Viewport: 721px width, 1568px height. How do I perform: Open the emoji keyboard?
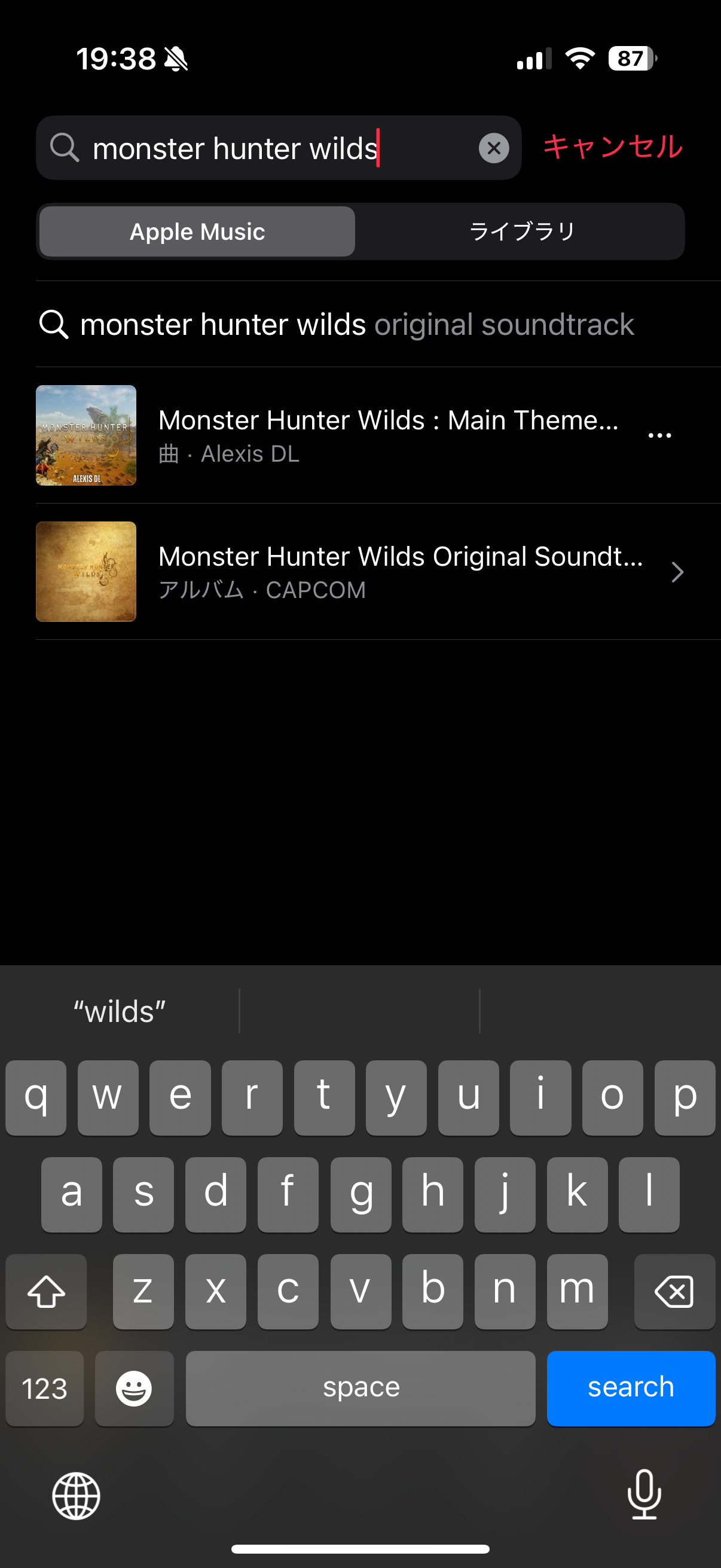[134, 1389]
